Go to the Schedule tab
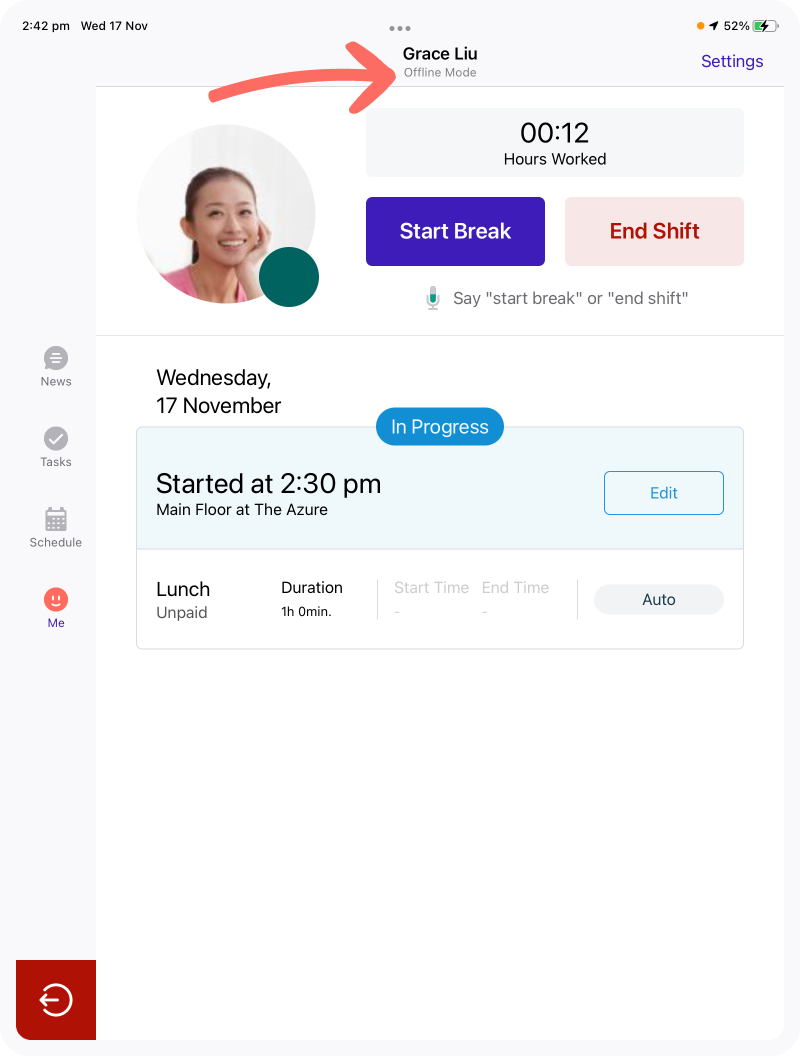 click(x=56, y=527)
